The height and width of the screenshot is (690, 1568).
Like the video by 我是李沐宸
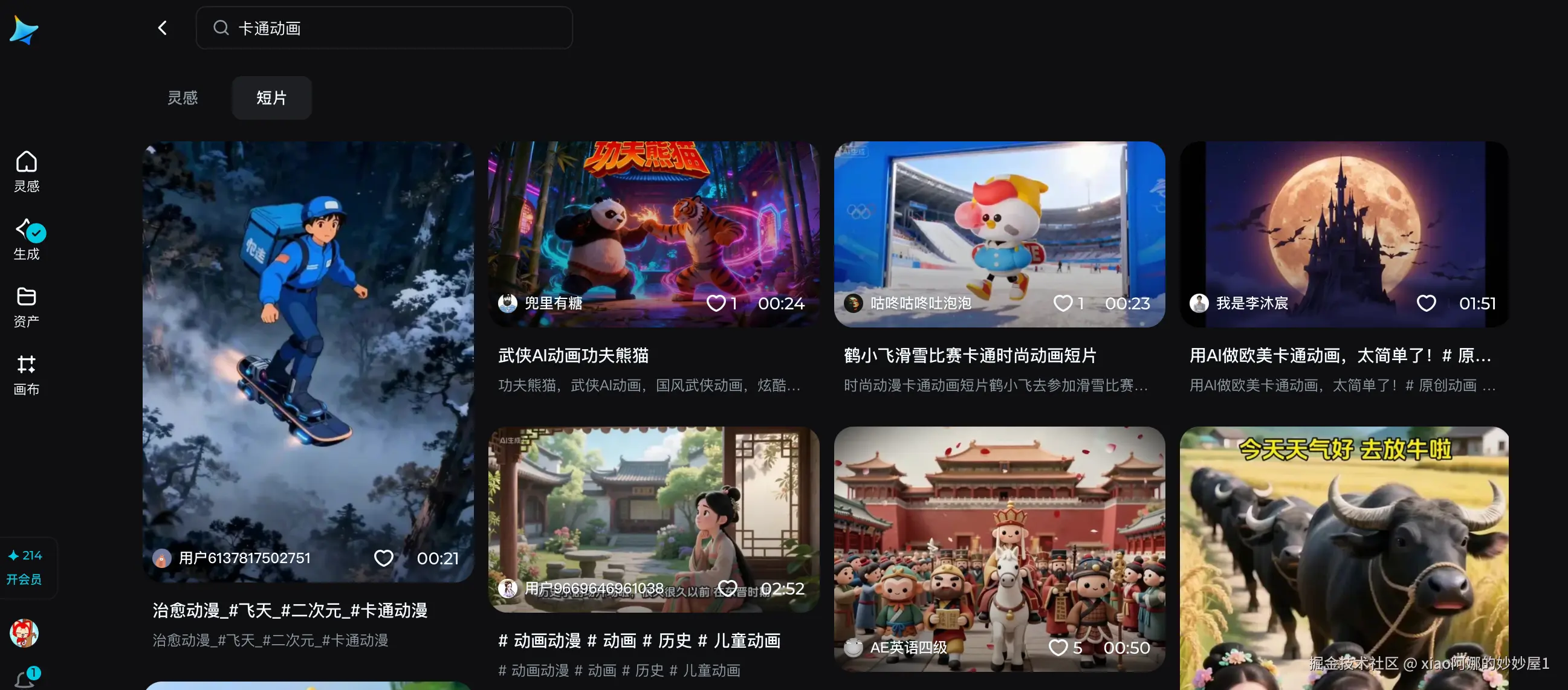pyautogui.click(x=1426, y=303)
